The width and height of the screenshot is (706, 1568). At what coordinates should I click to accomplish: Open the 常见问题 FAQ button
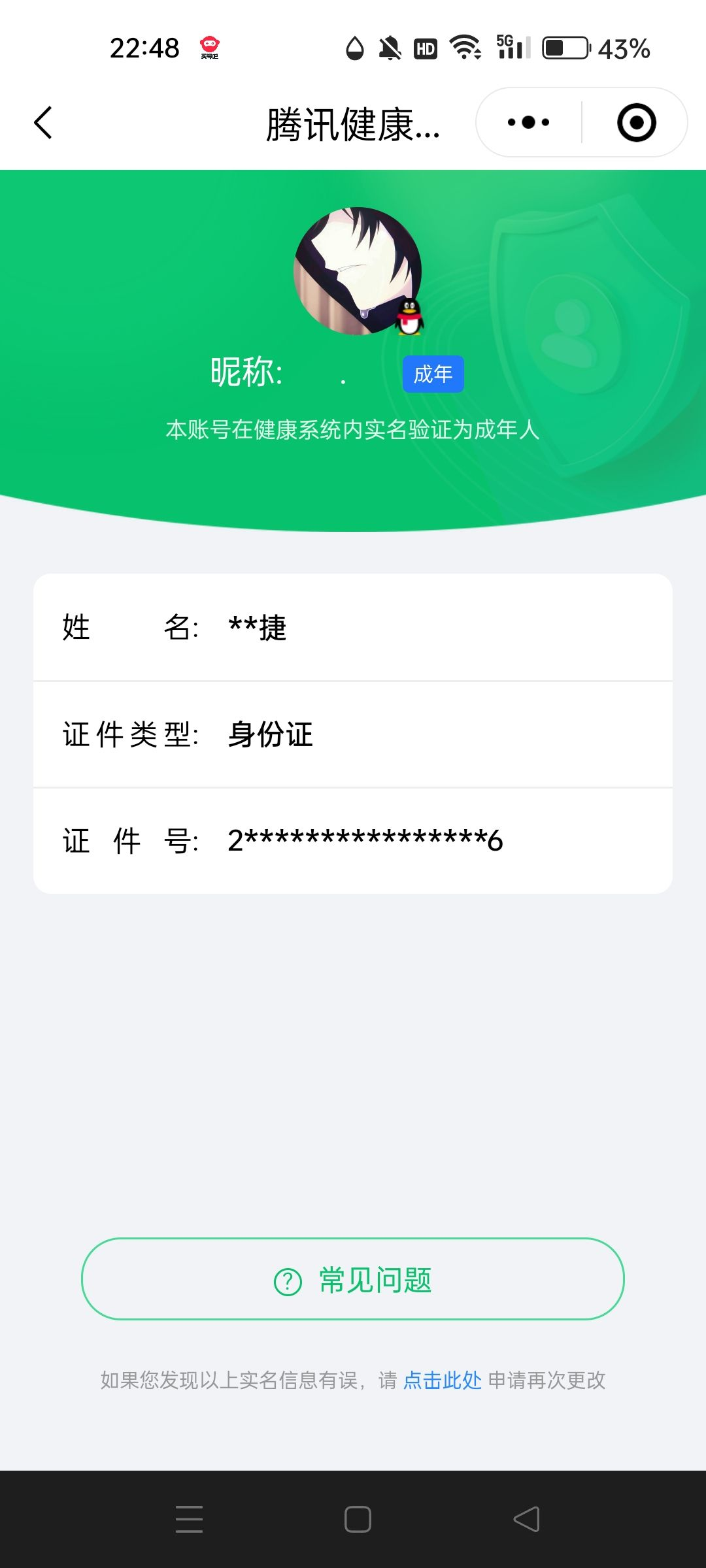(353, 1277)
